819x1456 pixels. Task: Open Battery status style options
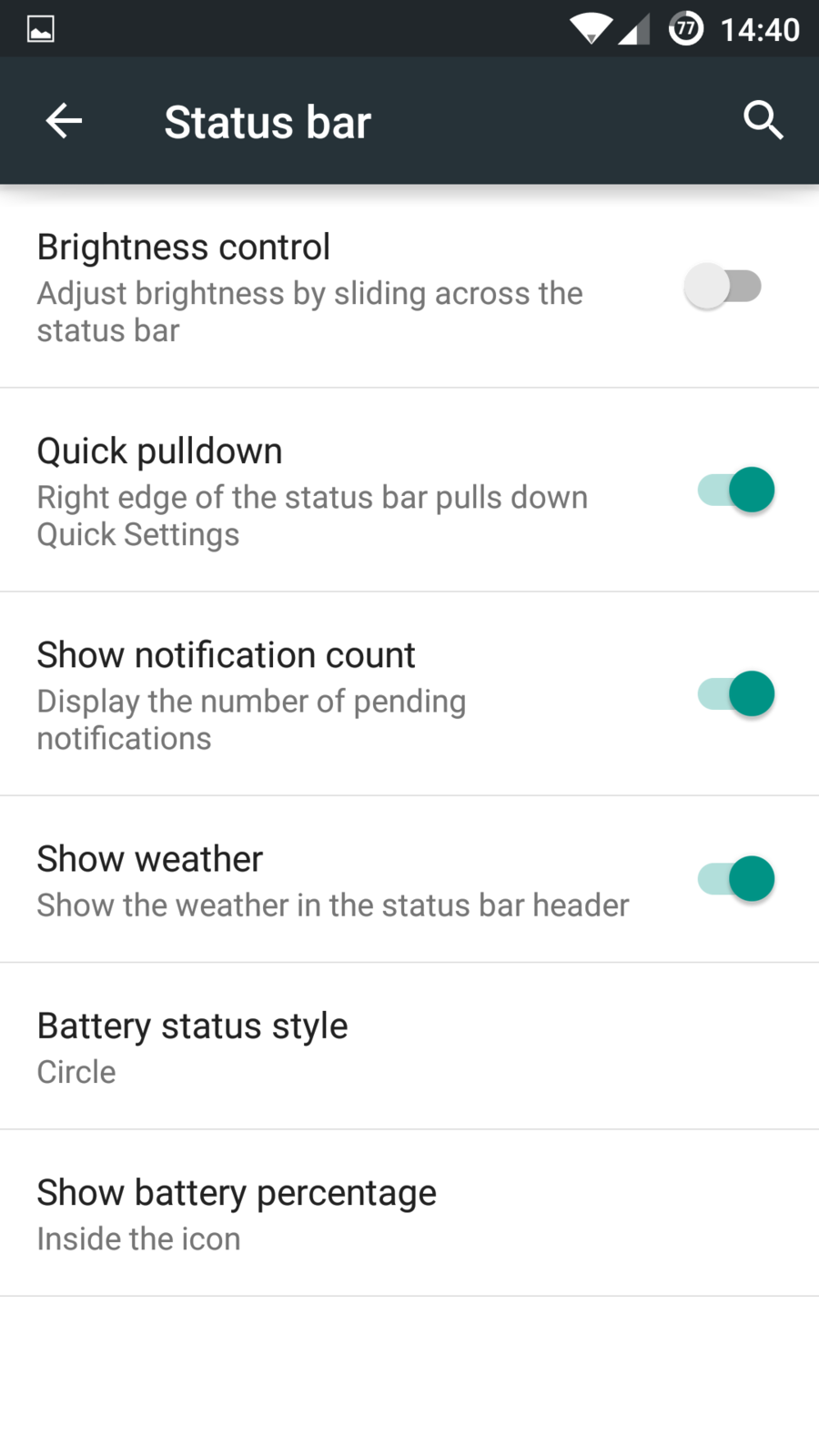pyautogui.click(x=409, y=1046)
